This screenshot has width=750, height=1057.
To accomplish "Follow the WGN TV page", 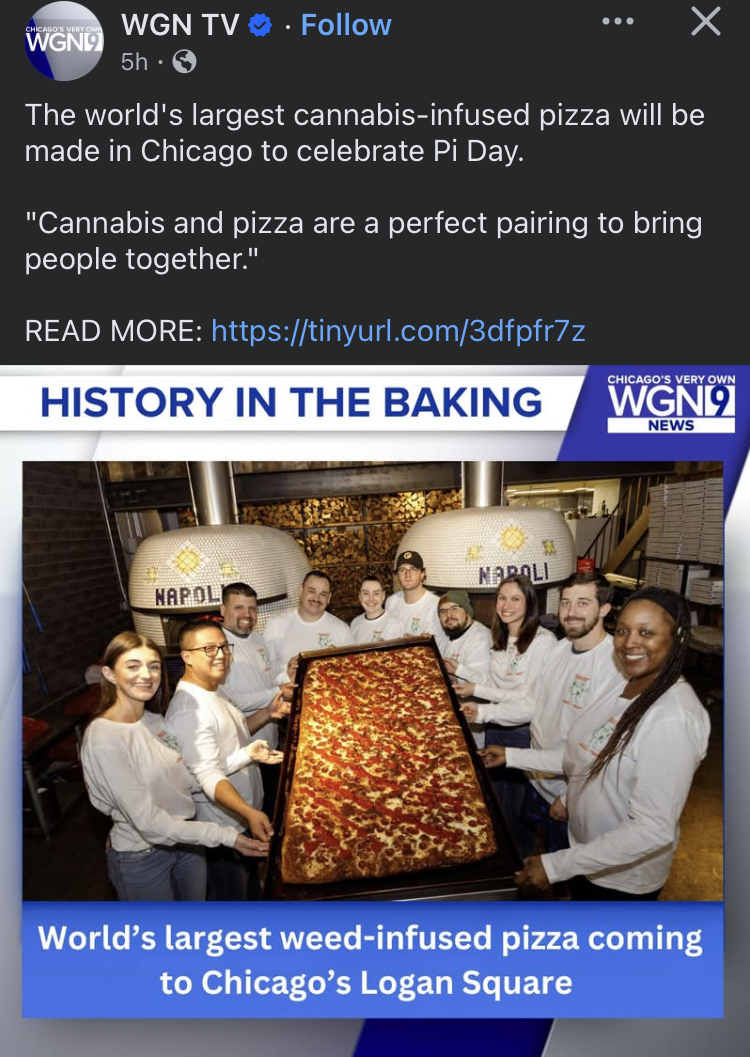I will coord(346,25).
